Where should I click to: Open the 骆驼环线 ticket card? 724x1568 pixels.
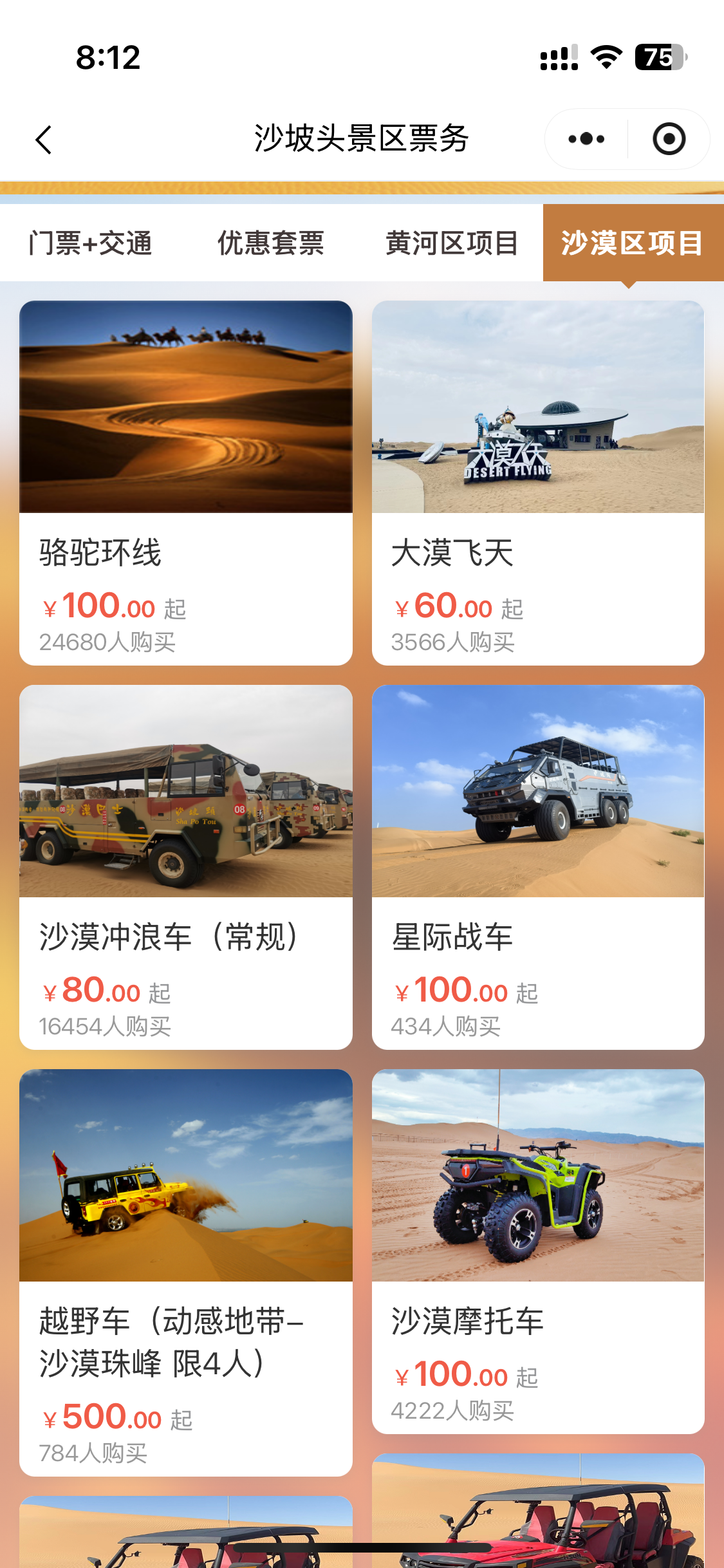186,483
